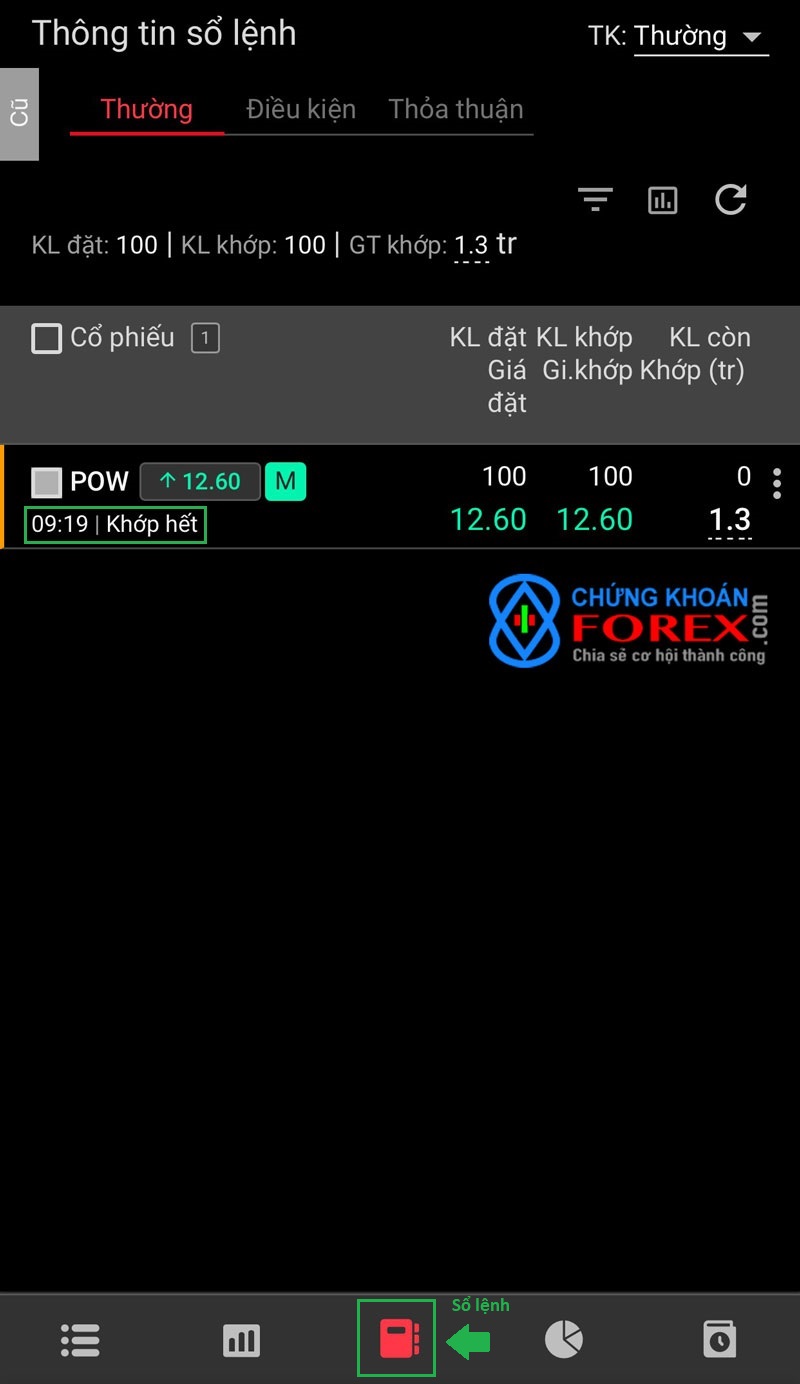The height and width of the screenshot is (1384, 800).
Task: Open the chart statistics icon
Action: click(x=662, y=200)
